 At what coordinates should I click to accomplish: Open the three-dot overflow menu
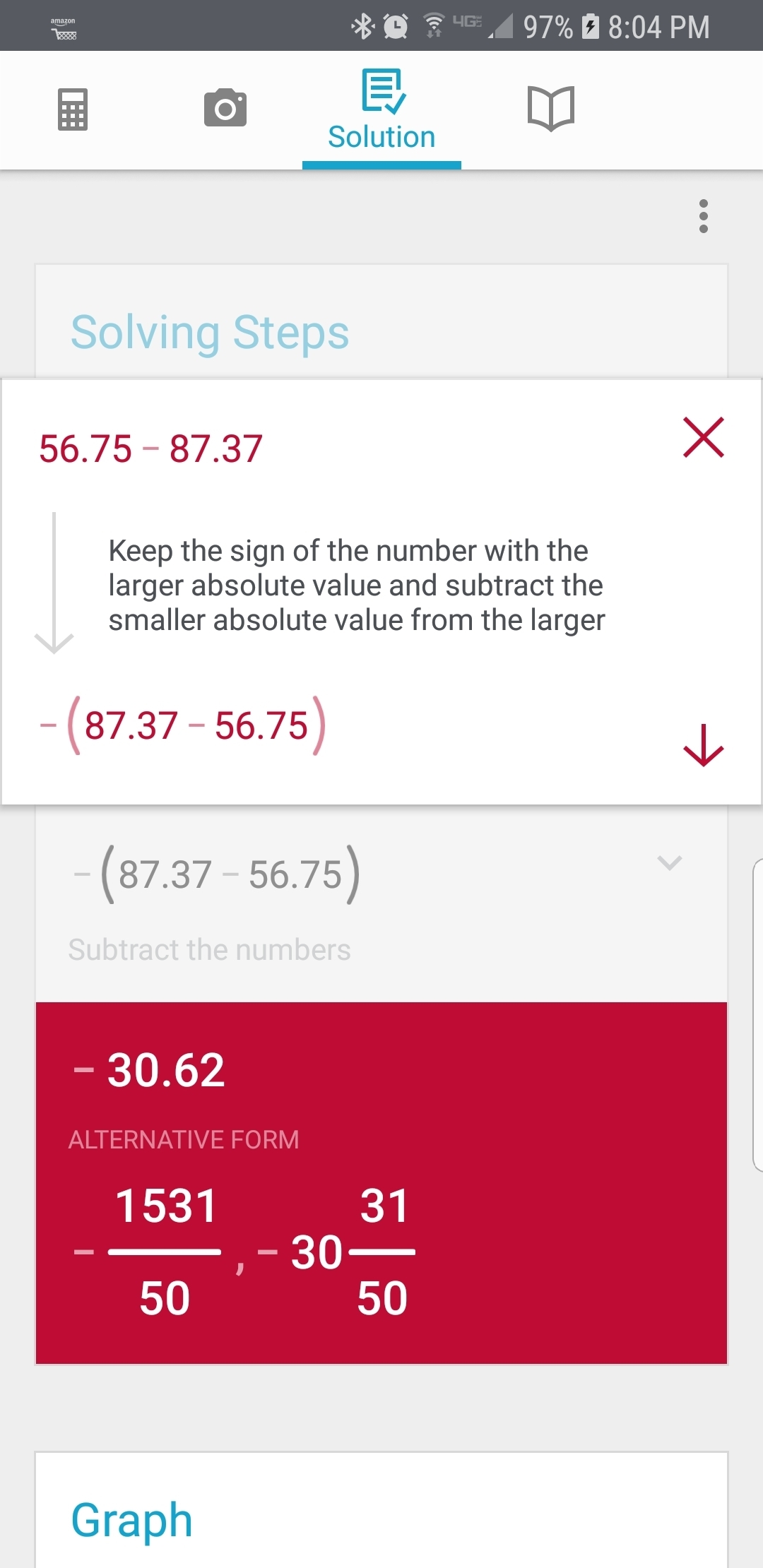(703, 216)
